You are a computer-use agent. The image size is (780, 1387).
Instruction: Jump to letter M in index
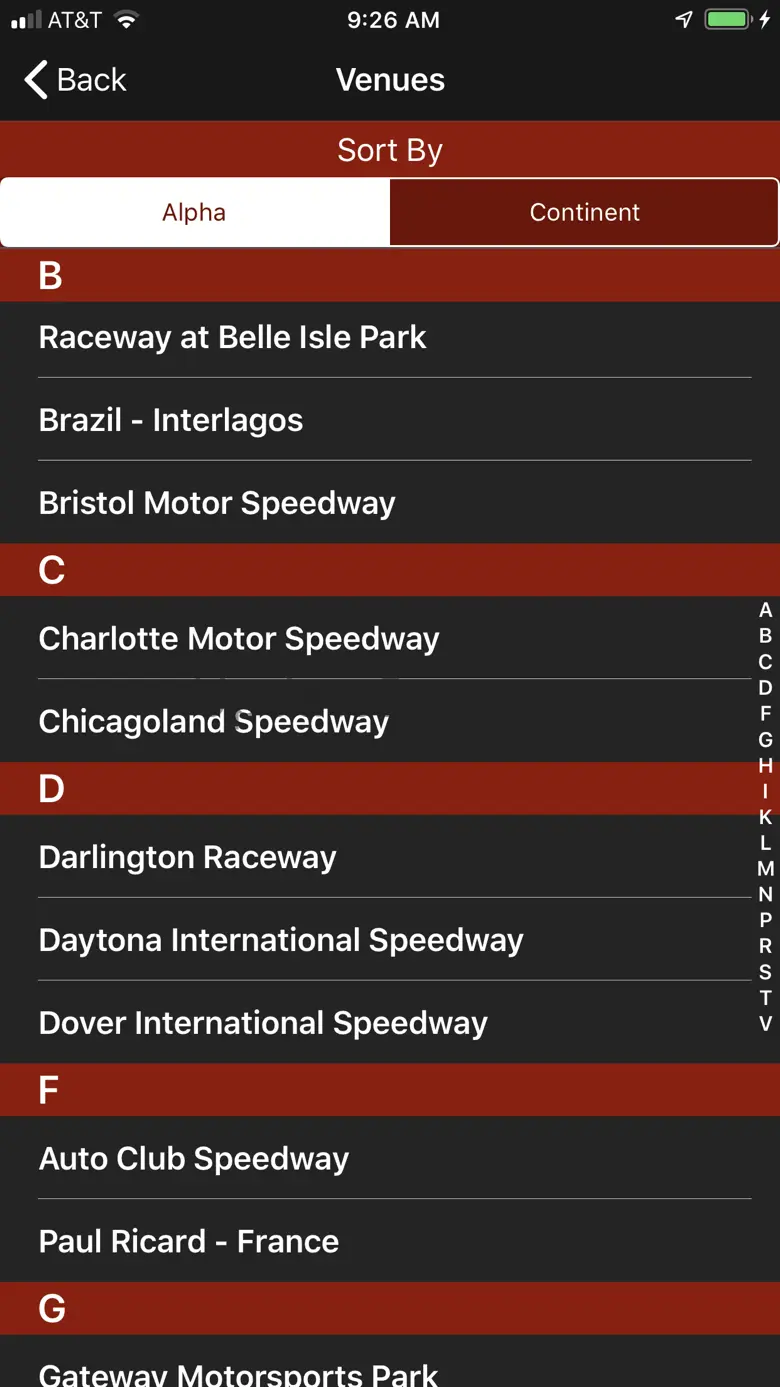(765, 869)
